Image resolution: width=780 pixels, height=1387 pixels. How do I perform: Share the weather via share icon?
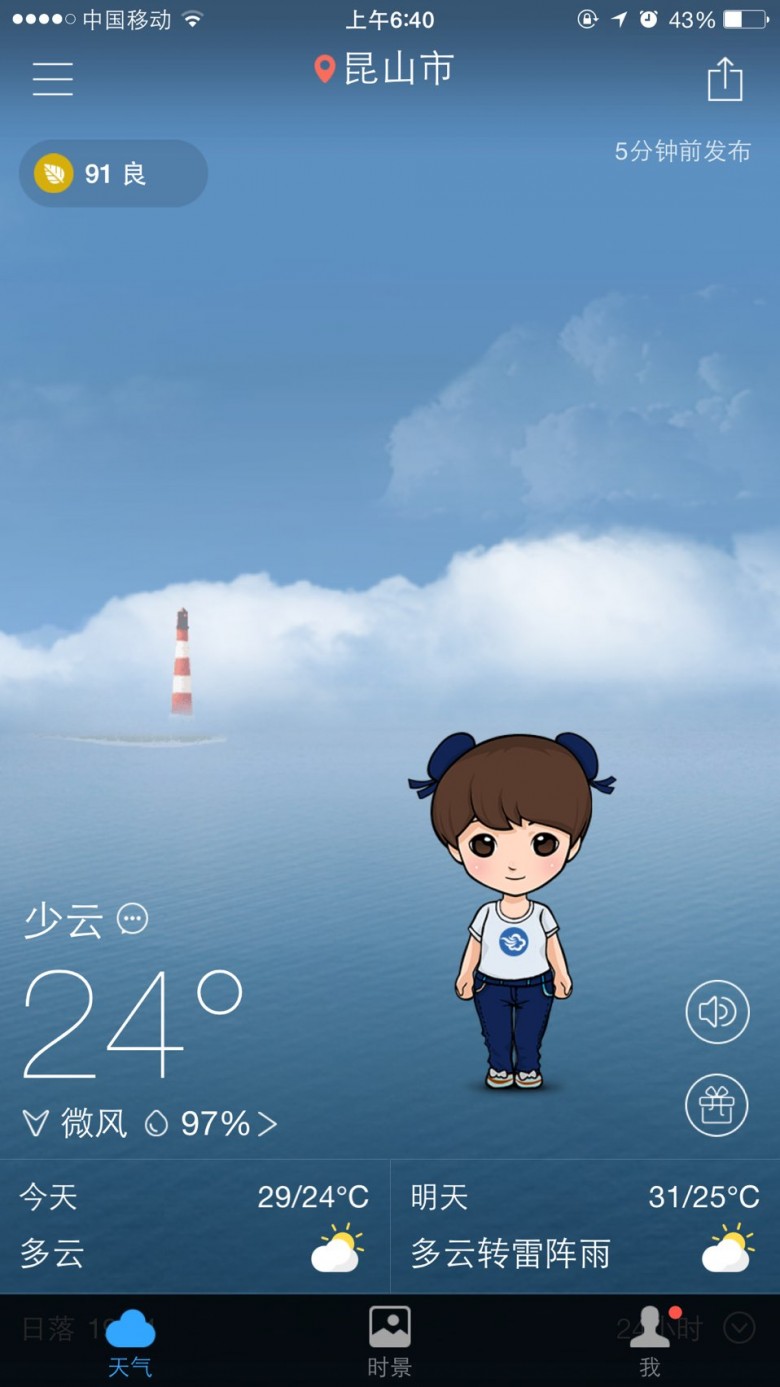[725, 78]
